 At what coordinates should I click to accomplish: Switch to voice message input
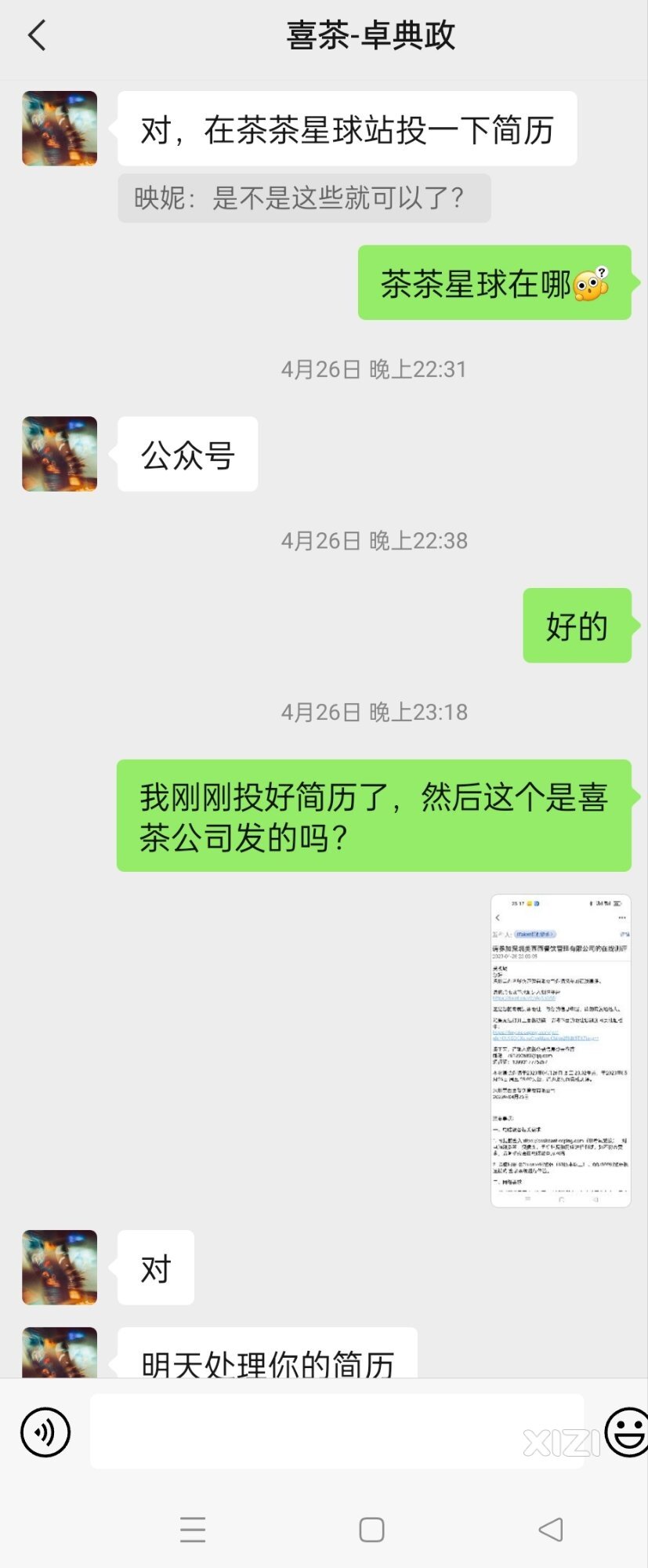[45, 1432]
